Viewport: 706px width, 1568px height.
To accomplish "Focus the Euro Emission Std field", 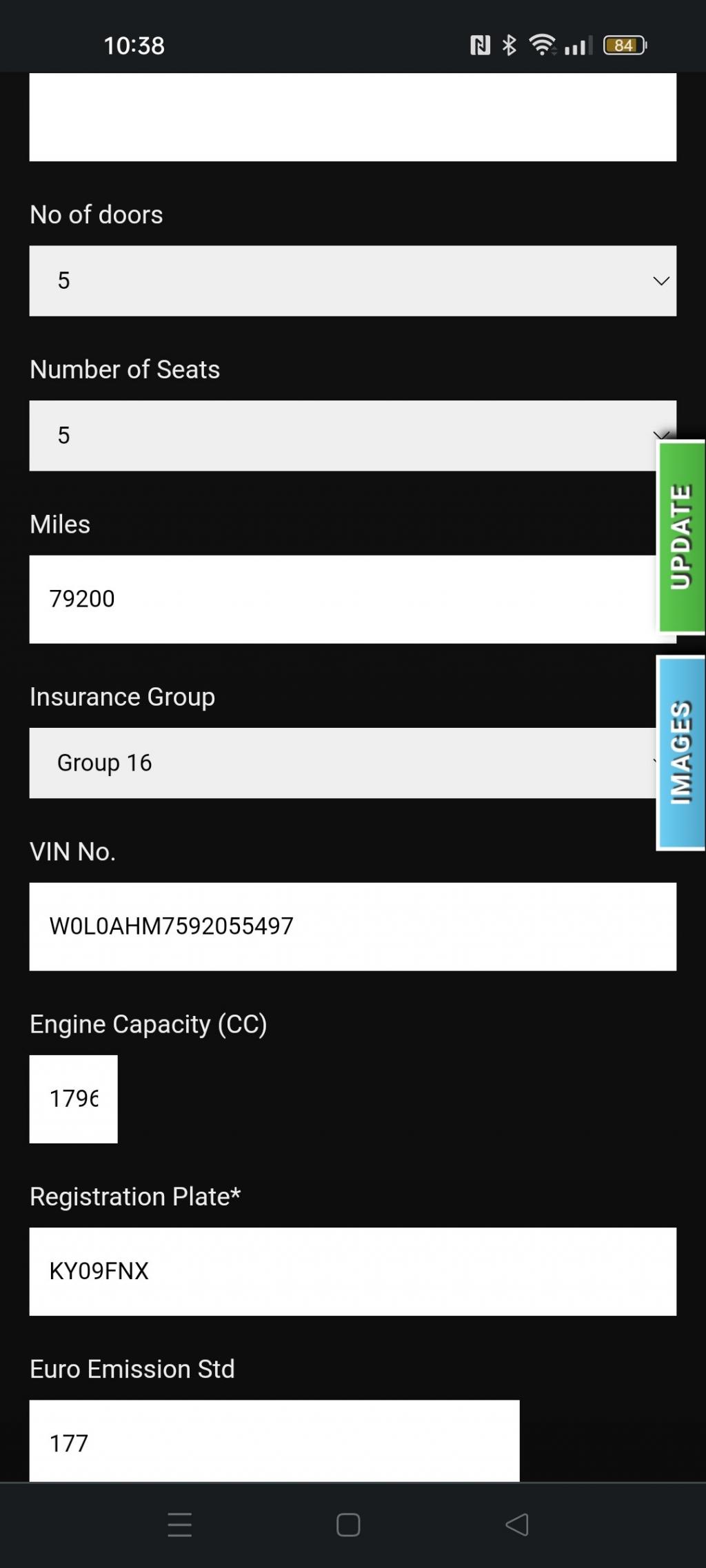I will (274, 1440).
